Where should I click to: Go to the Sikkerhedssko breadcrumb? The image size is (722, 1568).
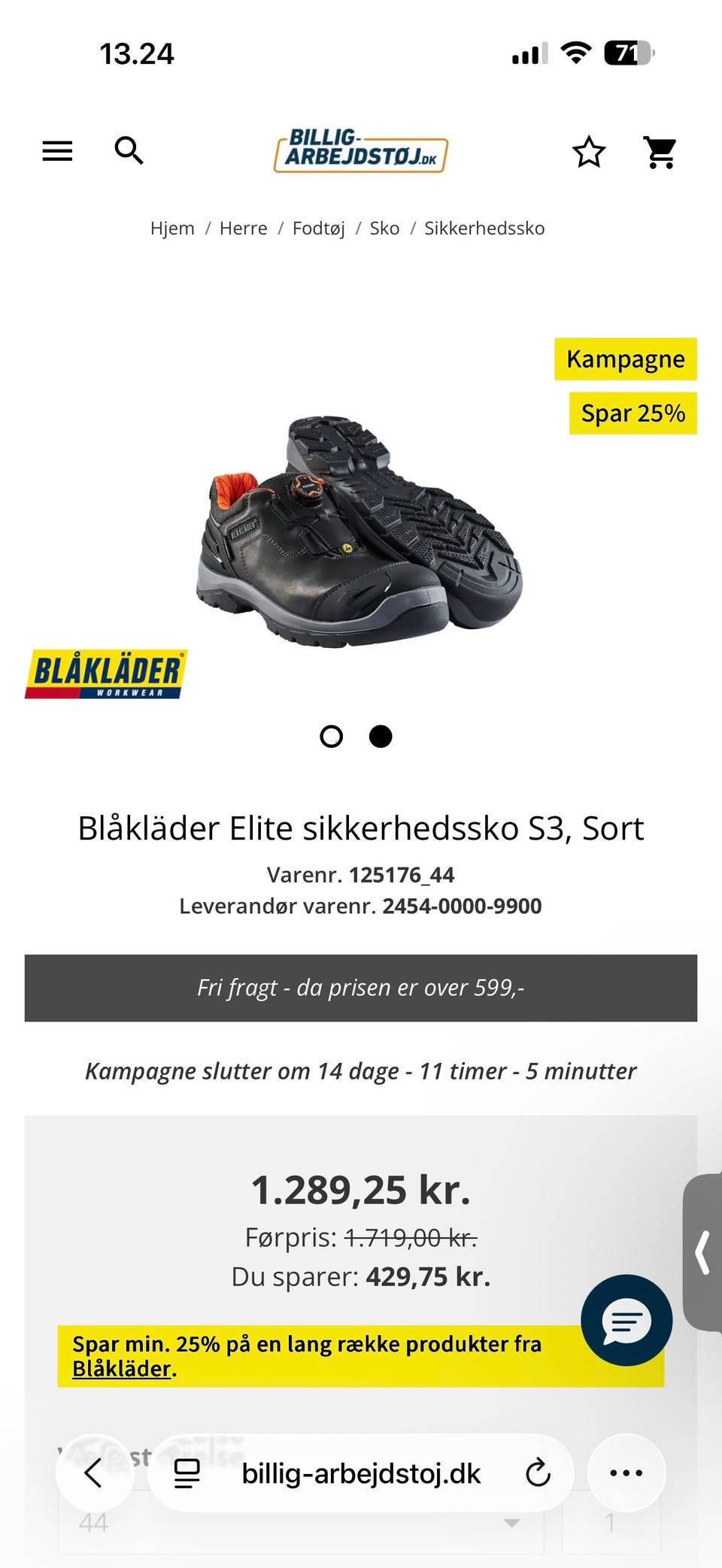484,228
